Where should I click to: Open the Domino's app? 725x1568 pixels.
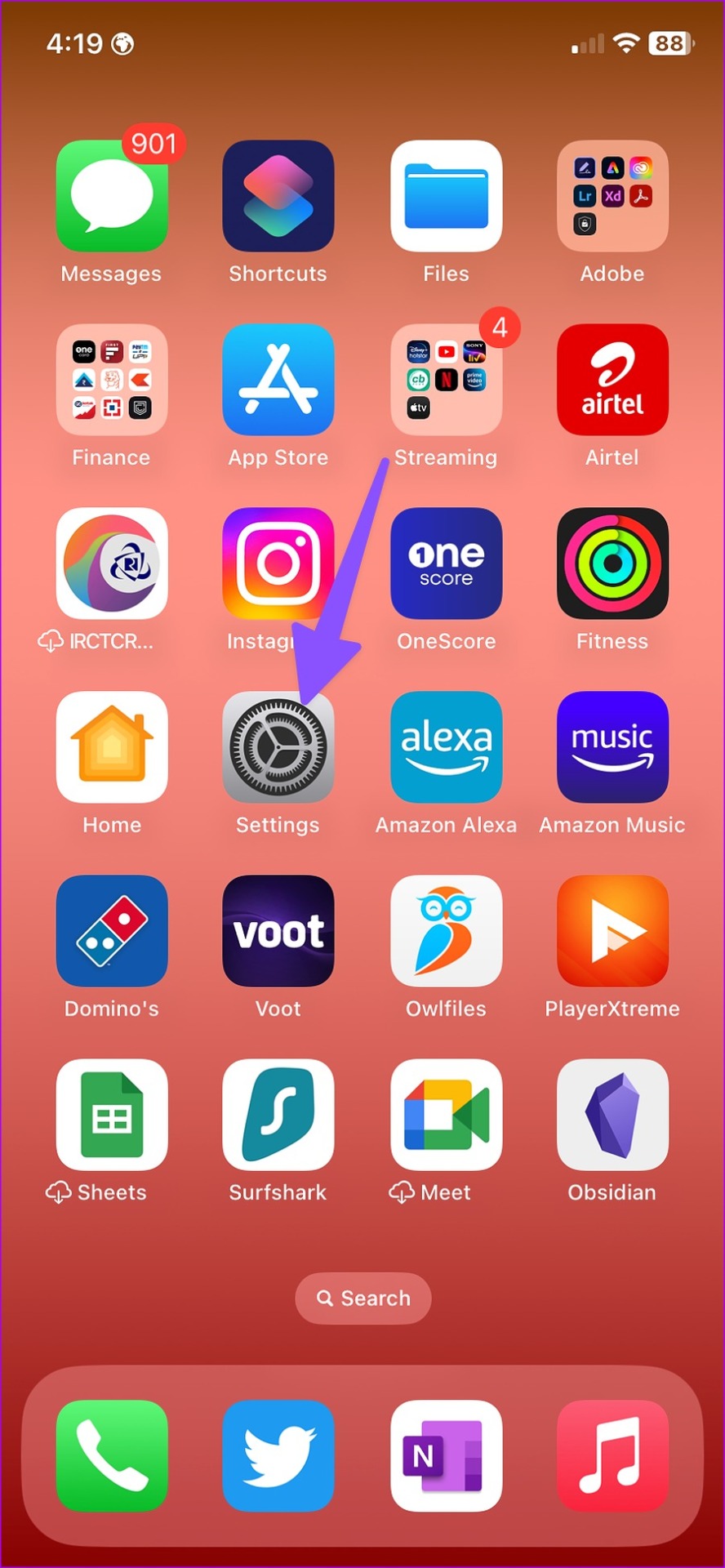(x=112, y=931)
